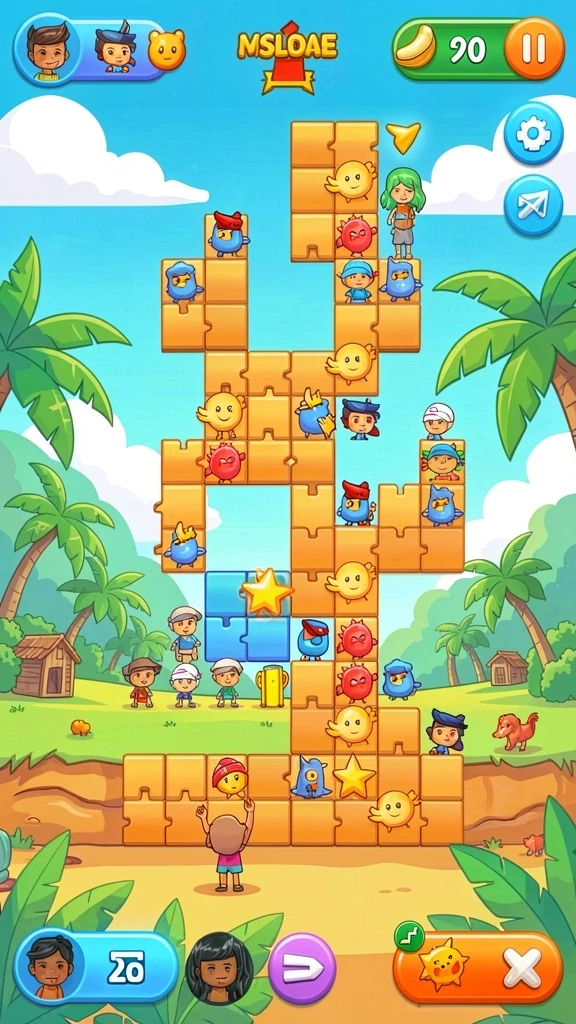
Task: Select the dark-haired character avatar
Action: 218,967
